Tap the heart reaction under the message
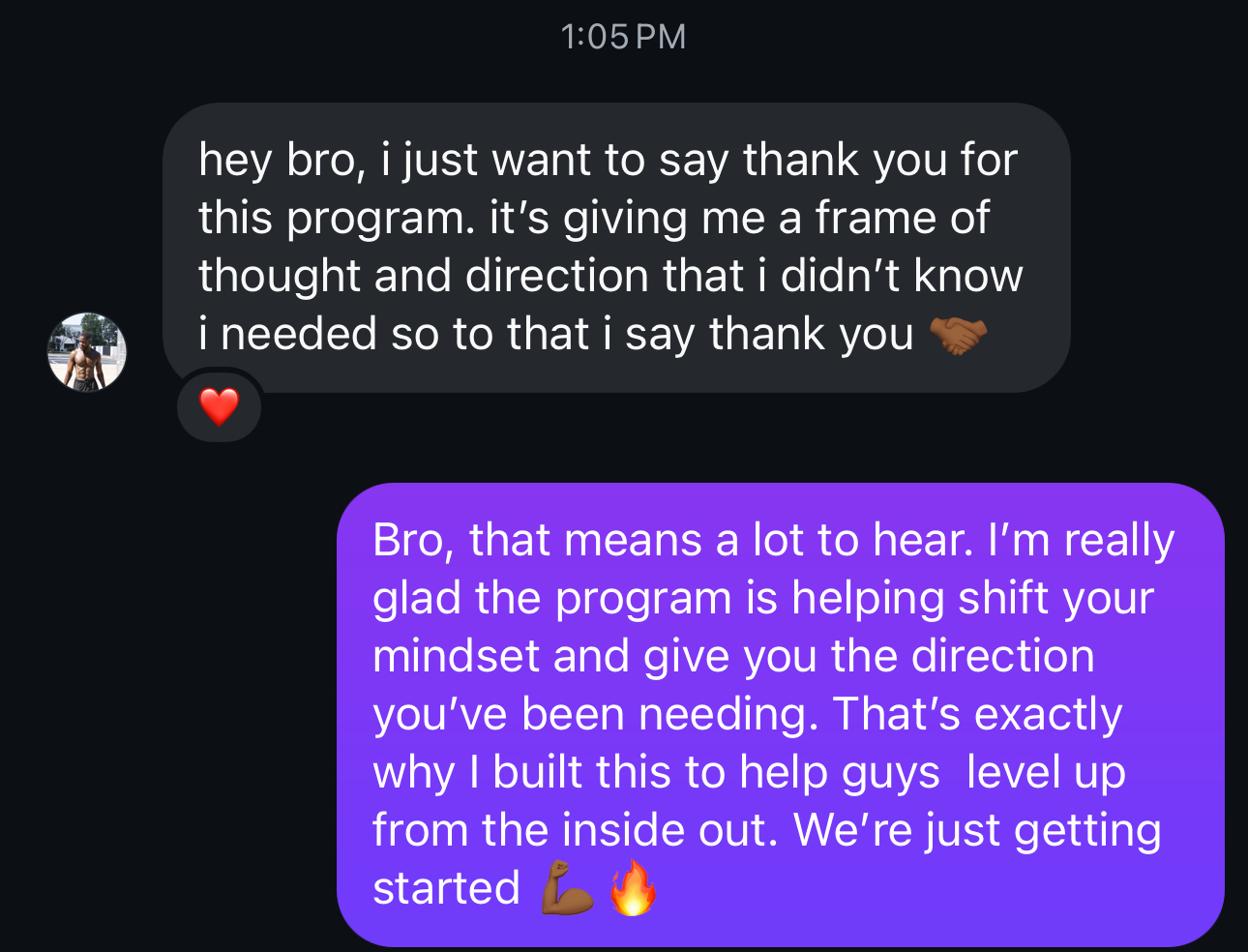The height and width of the screenshot is (952, 1248). pyautogui.click(x=220, y=406)
